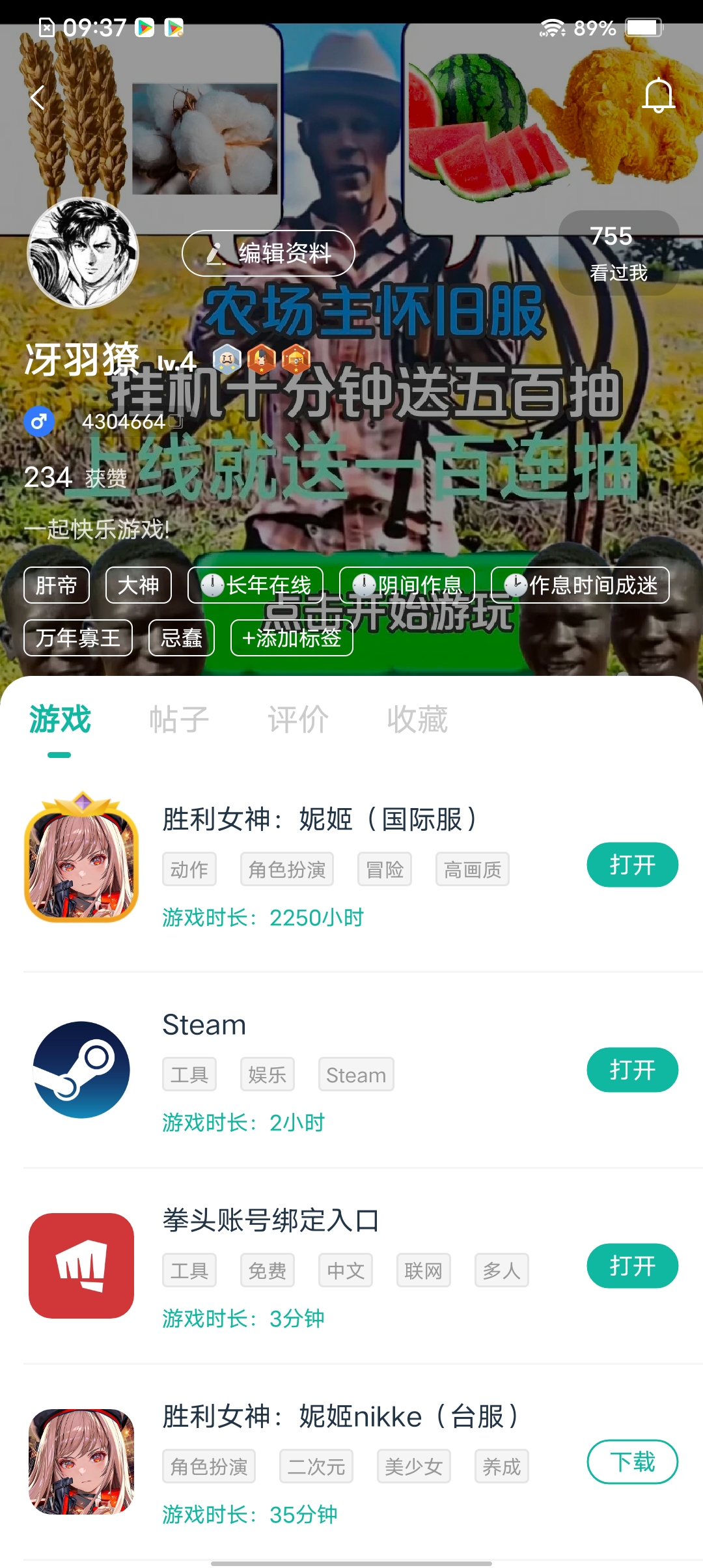Tap the Riot Games fist icon
This screenshot has height=1568, width=703.
(x=81, y=1266)
